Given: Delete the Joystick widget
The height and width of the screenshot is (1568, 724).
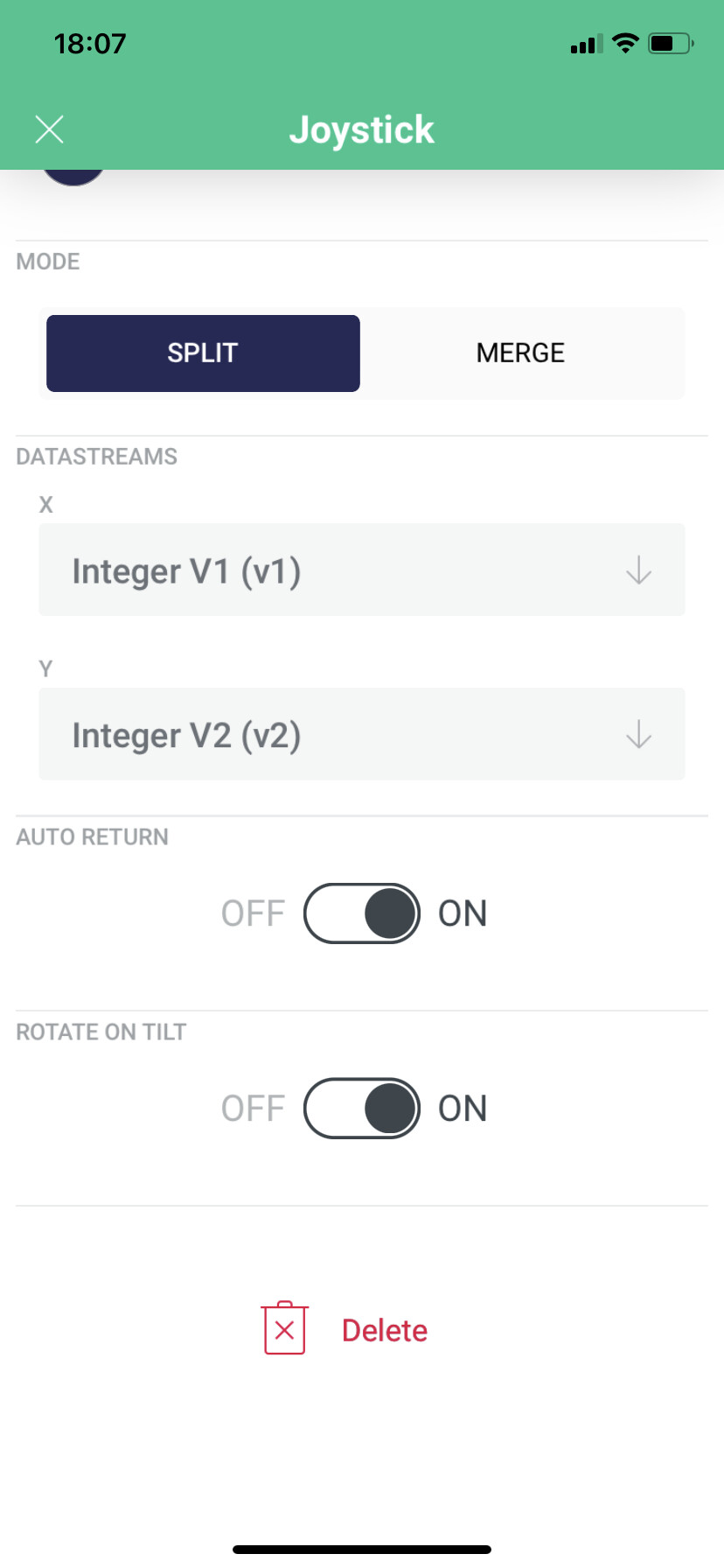Looking at the screenshot, I should click(345, 1329).
